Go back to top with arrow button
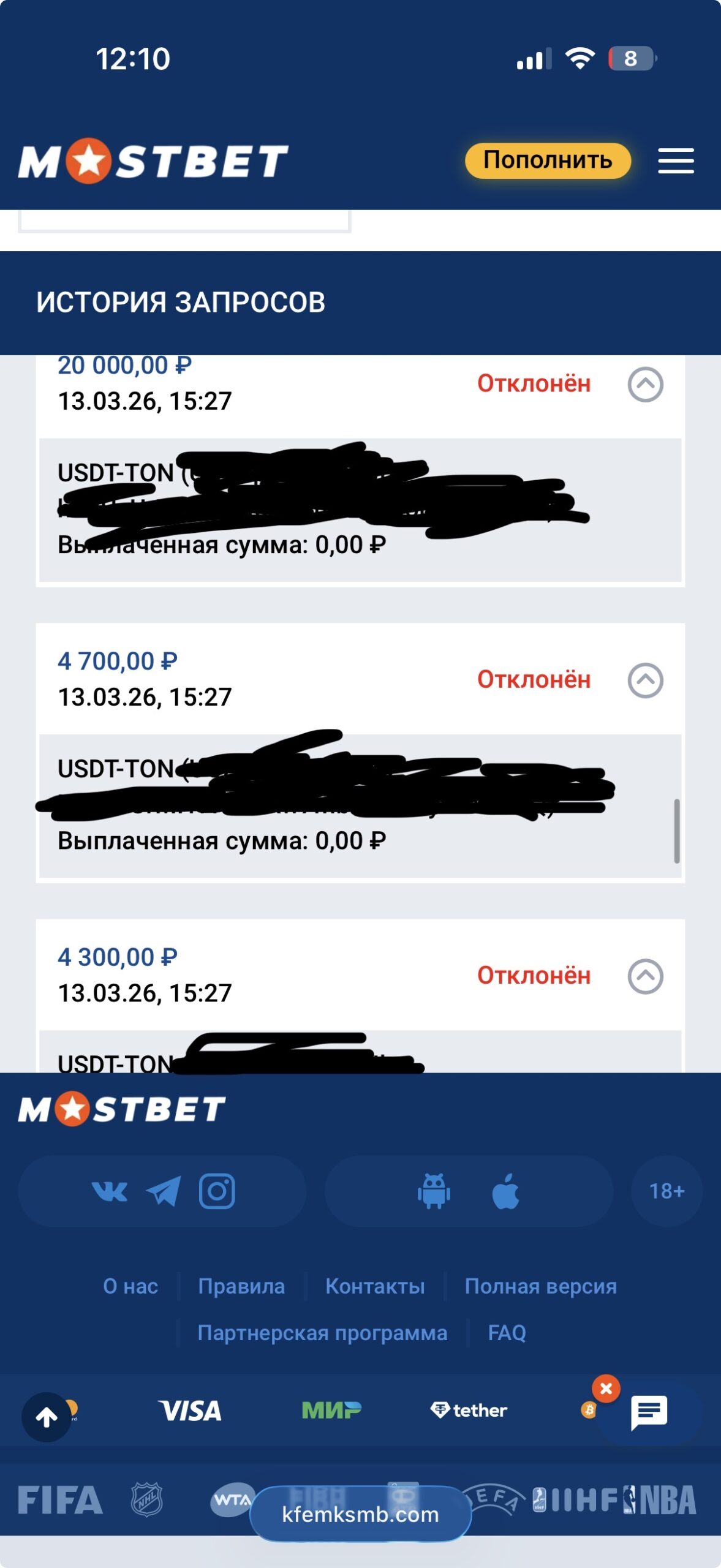 pyautogui.click(x=47, y=1417)
